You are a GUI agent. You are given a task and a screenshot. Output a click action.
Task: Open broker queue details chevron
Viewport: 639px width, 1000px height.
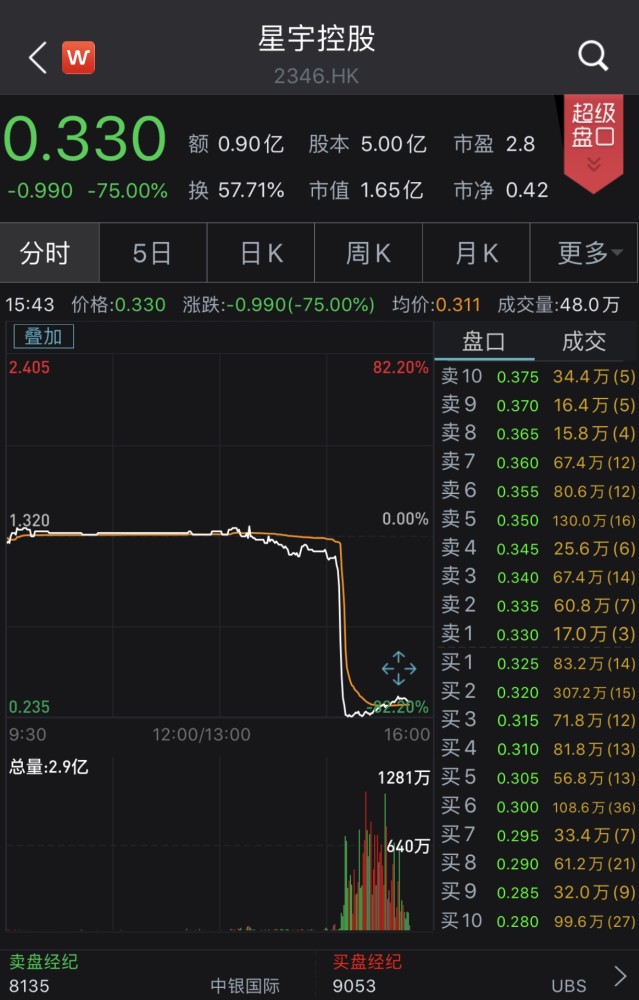(620, 975)
